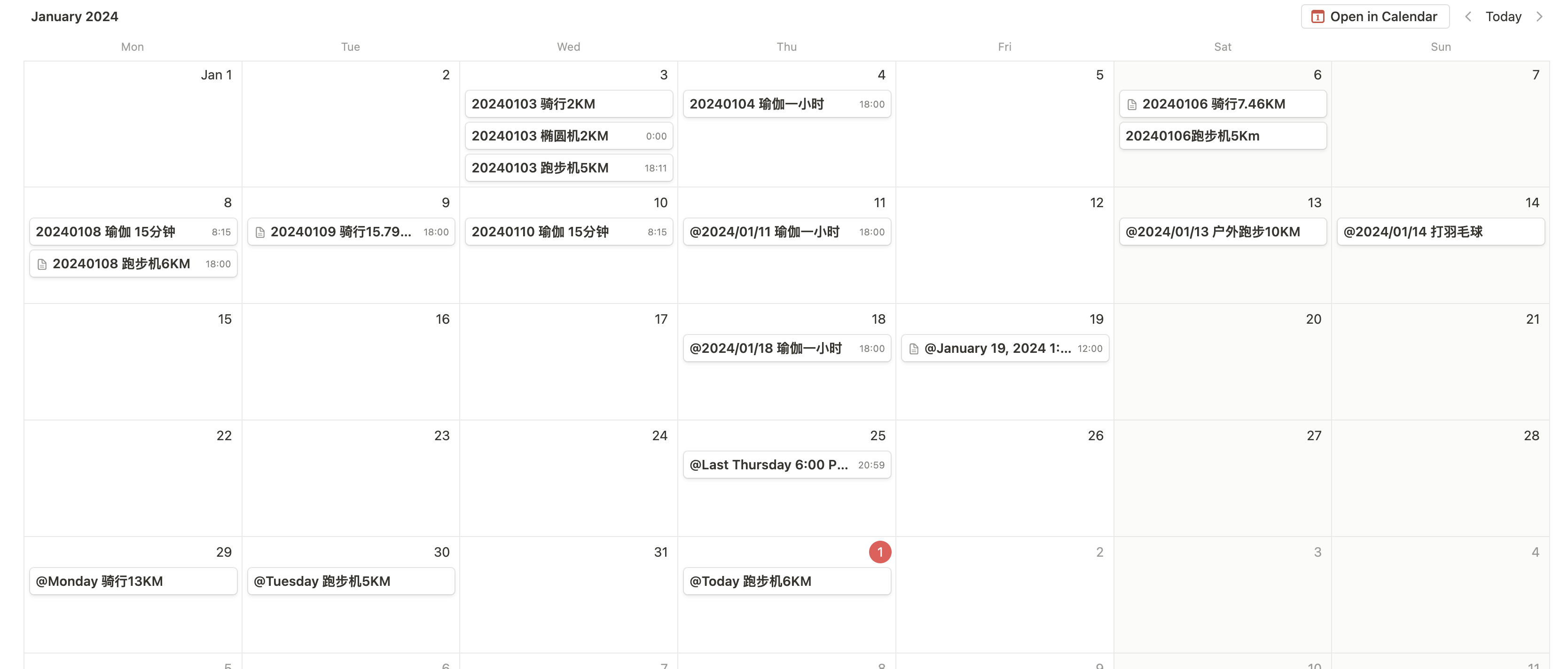Open the 20240110 瑜伽 15分钟 entry
This screenshot has height=669, width=1568.
pyautogui.click(x=568, y=232)
